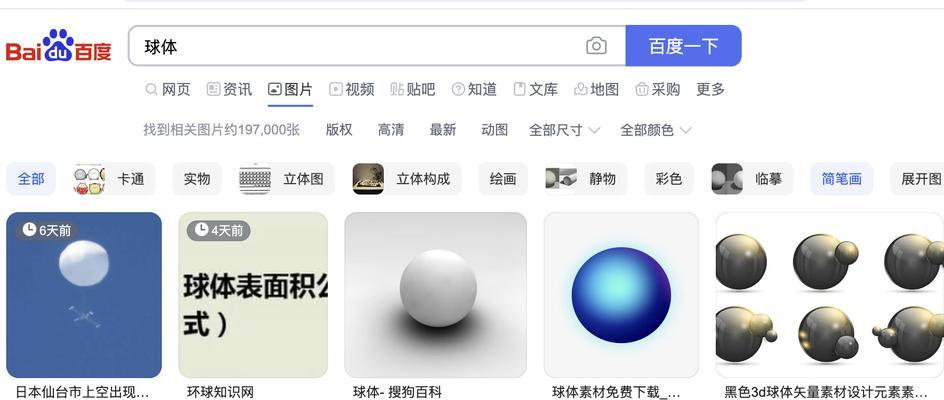
Task: Switch to the 网页 tab
Action: pyautogui.click(x=168, y=89)
